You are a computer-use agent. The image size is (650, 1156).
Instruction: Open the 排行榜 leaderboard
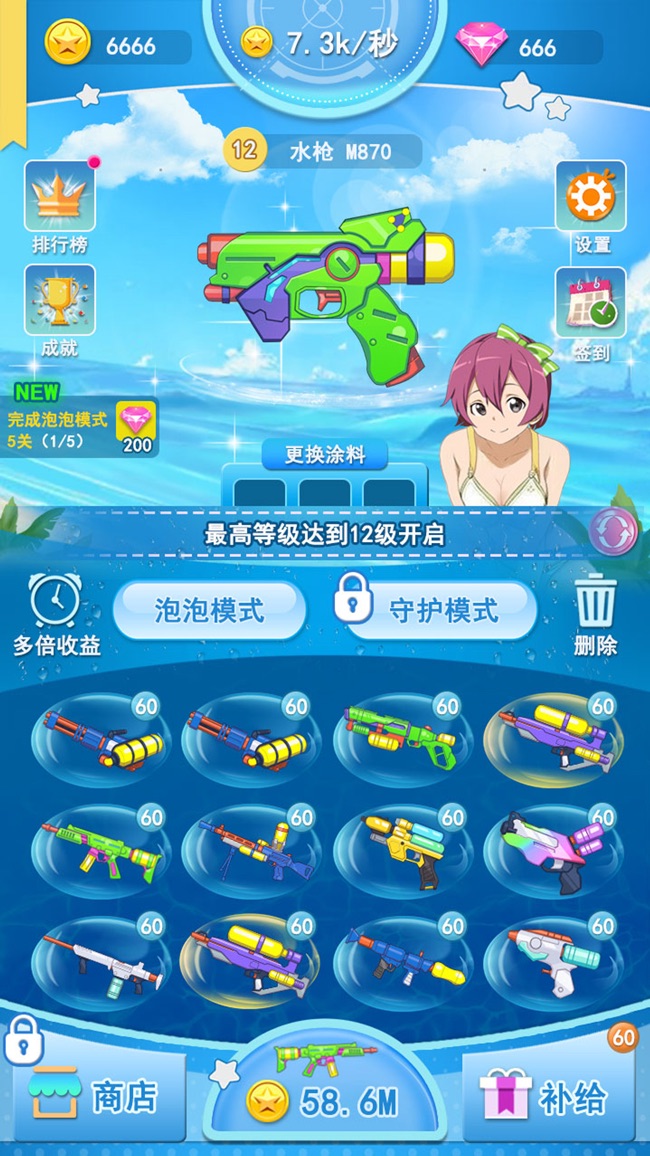coord(60,205)
